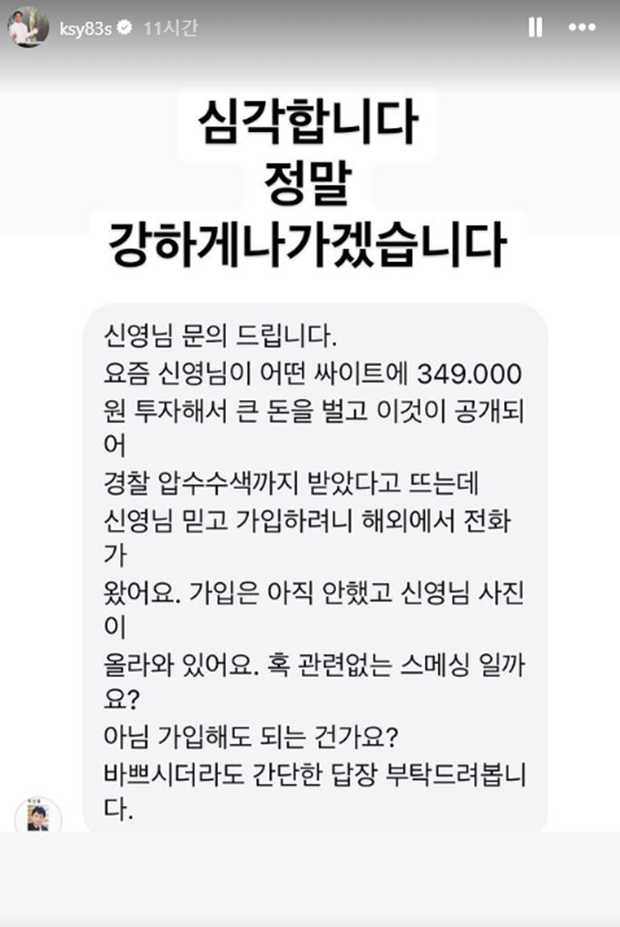
Task: Pause the story playback
Action: (x=536, y=28)
